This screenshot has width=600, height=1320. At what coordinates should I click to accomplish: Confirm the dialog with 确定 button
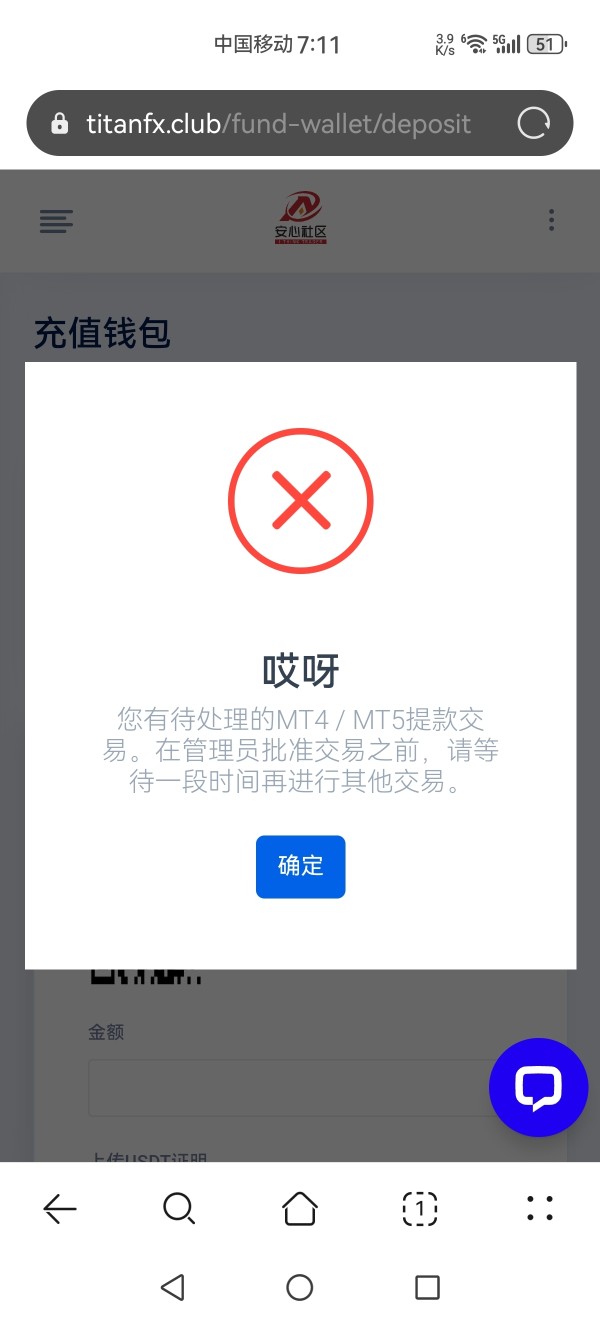[300, 866]
